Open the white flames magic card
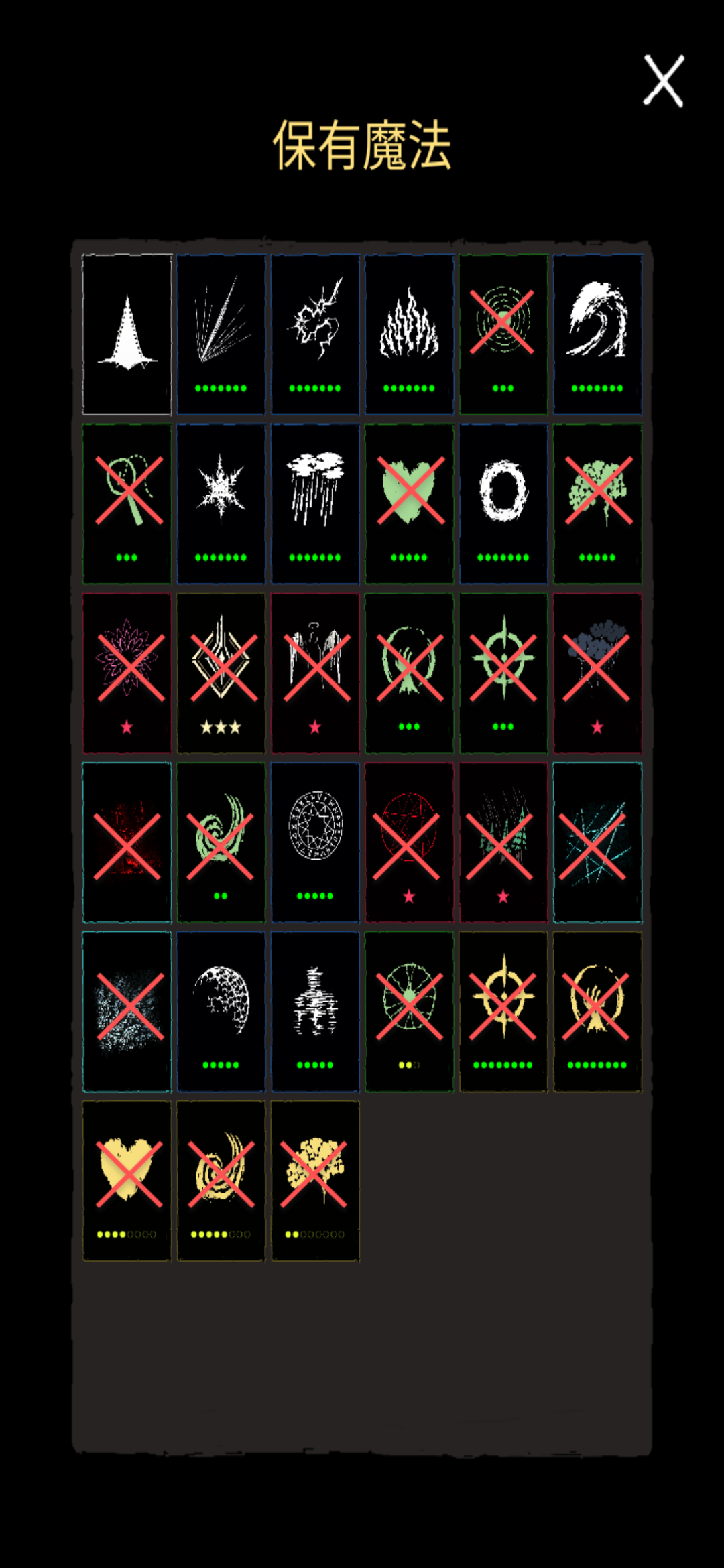This screenshot has width=724, height=1568. click(x=409, y=334)
